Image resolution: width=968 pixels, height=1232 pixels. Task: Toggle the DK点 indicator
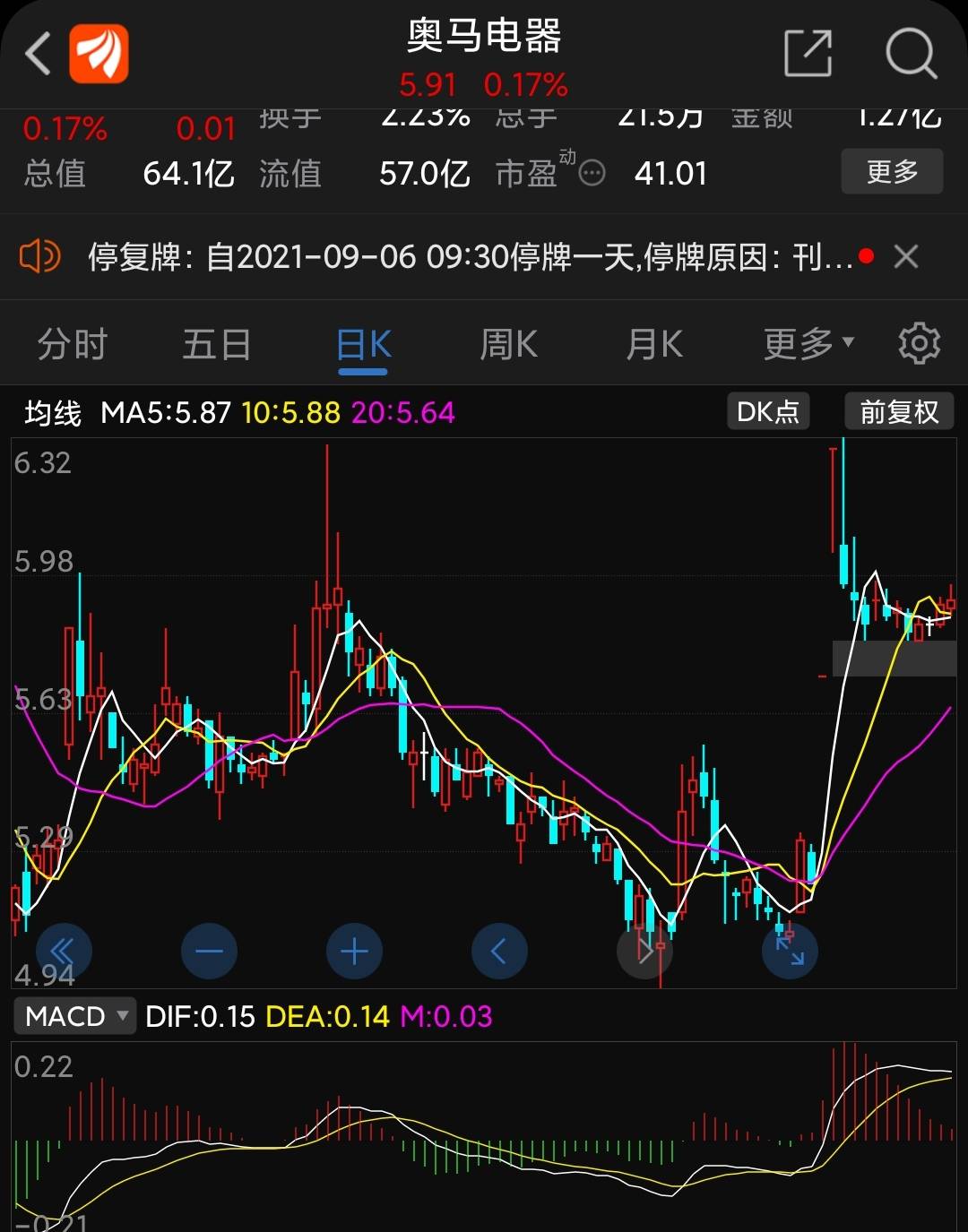click(x=767, y=410)
